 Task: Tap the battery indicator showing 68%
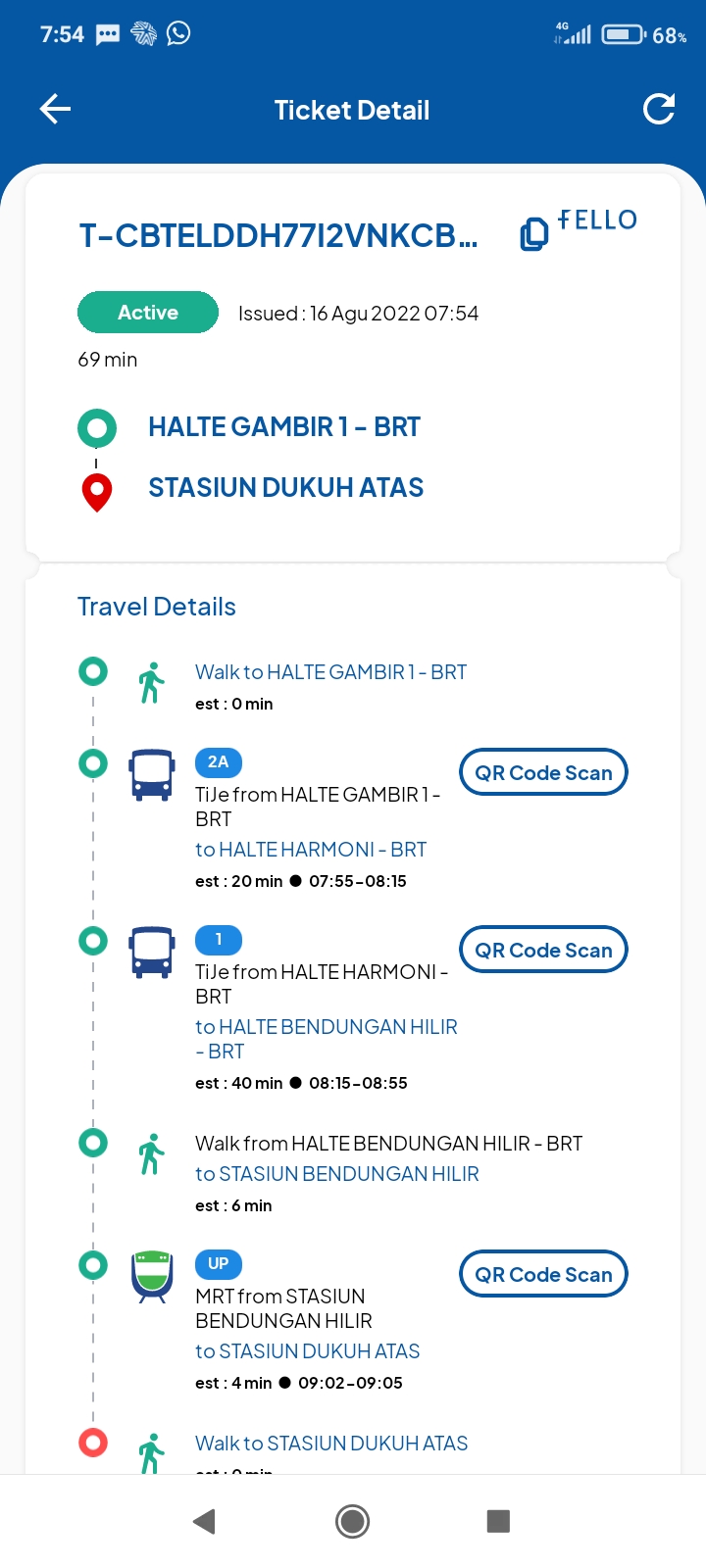click(622, 33)
